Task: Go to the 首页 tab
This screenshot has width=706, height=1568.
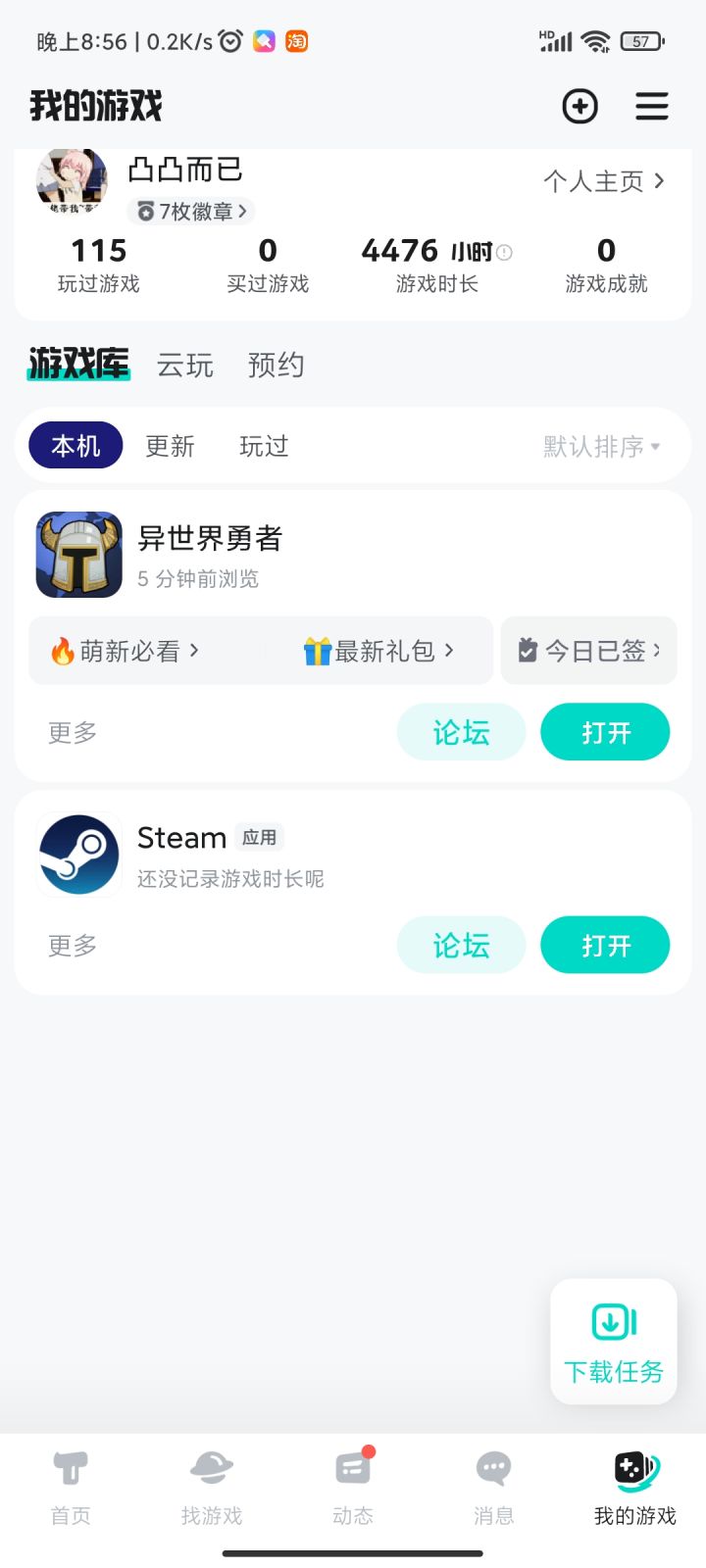Action: (71, 1488)
